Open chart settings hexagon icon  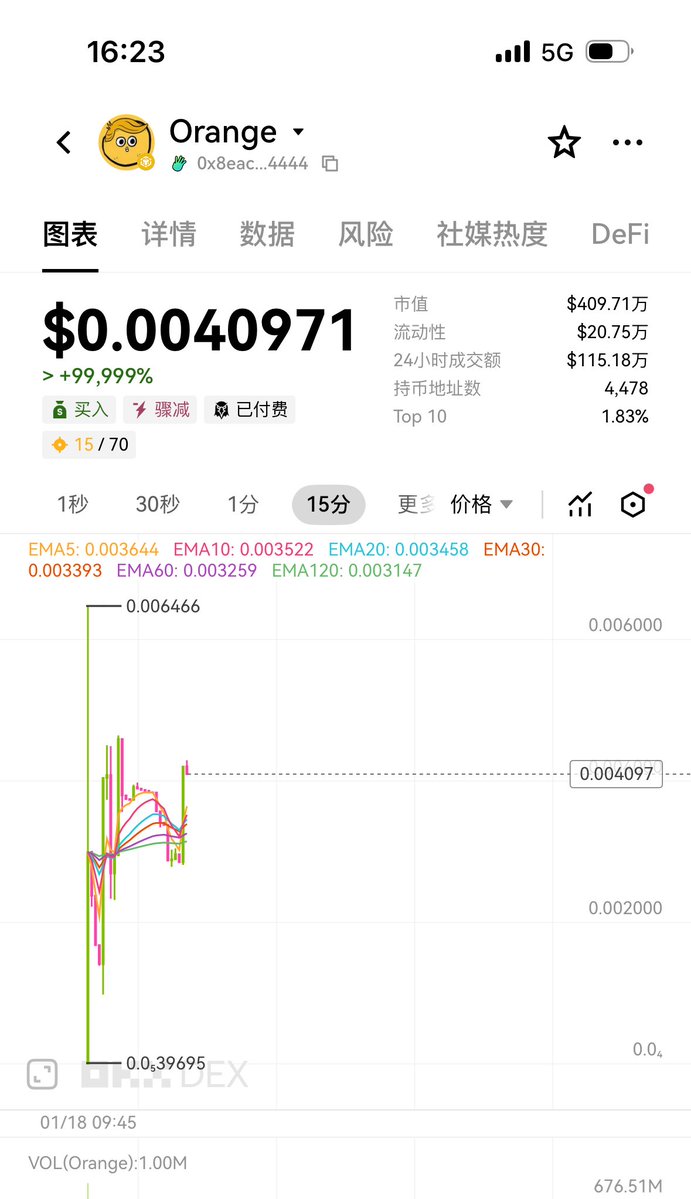[633, 505]
